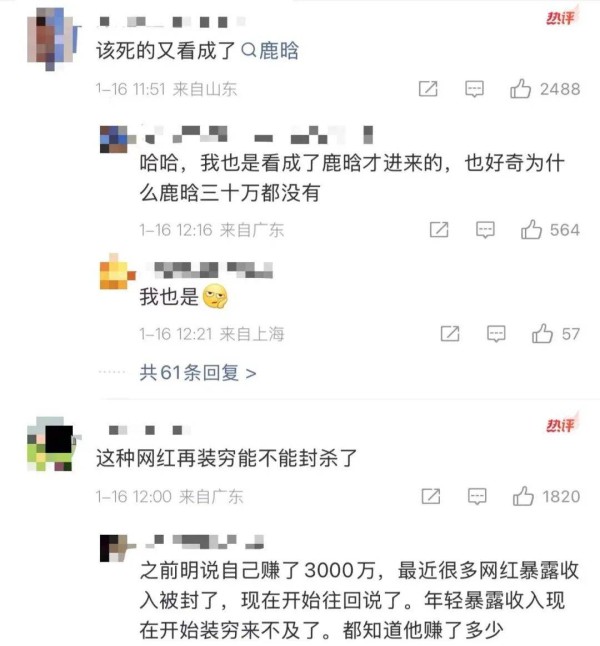Open avatar of the 这种网红再装穷 commenter

(49, 445)
